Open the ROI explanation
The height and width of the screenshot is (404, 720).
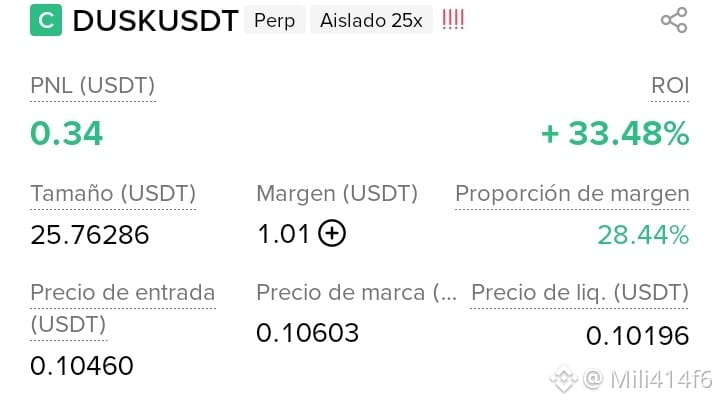(x=670, y=86)
